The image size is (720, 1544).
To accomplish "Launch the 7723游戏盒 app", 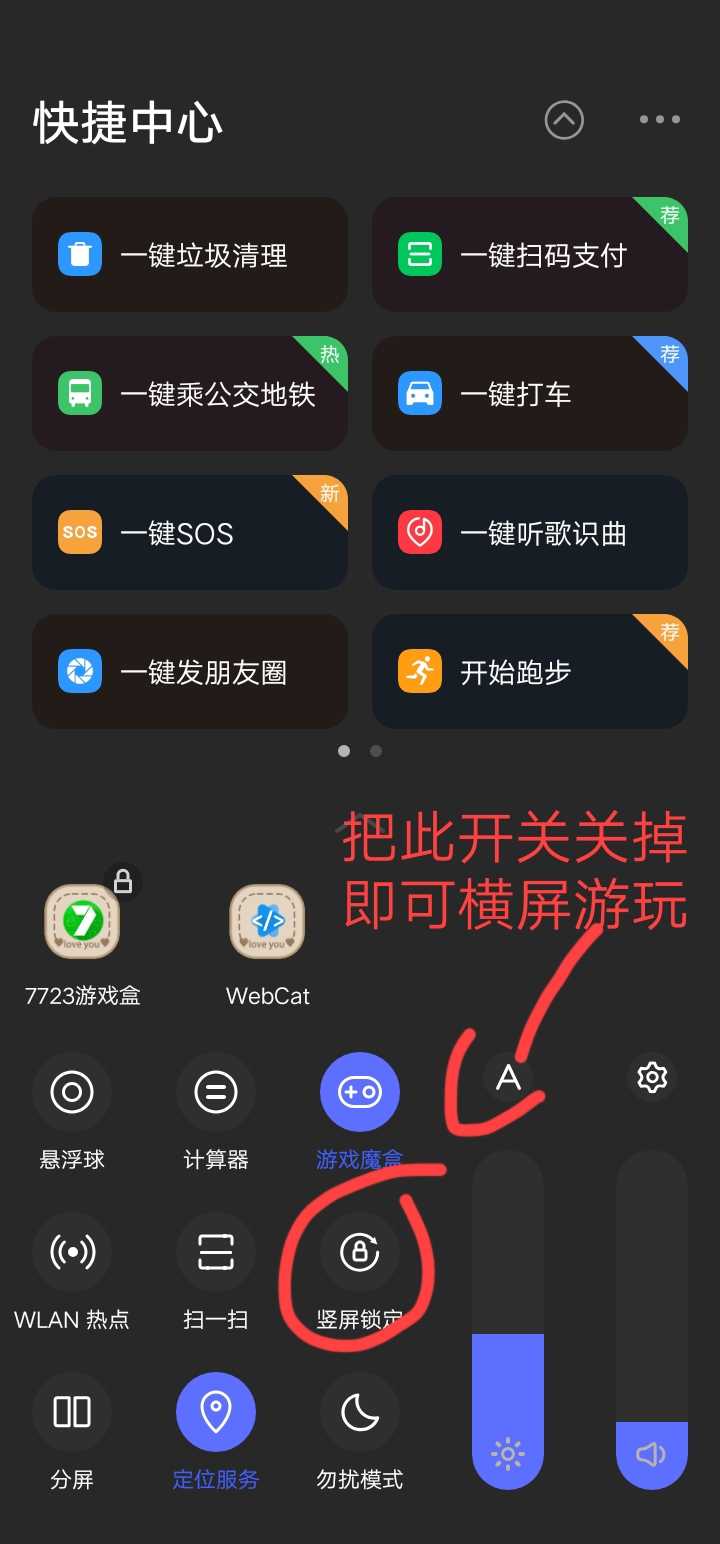I will pos(82,922).
